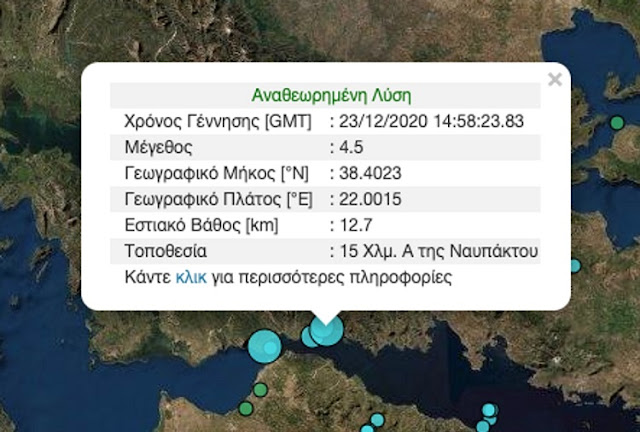Close the earthquake info popup
The image size is (640, 432).
[x=555, y=79]
